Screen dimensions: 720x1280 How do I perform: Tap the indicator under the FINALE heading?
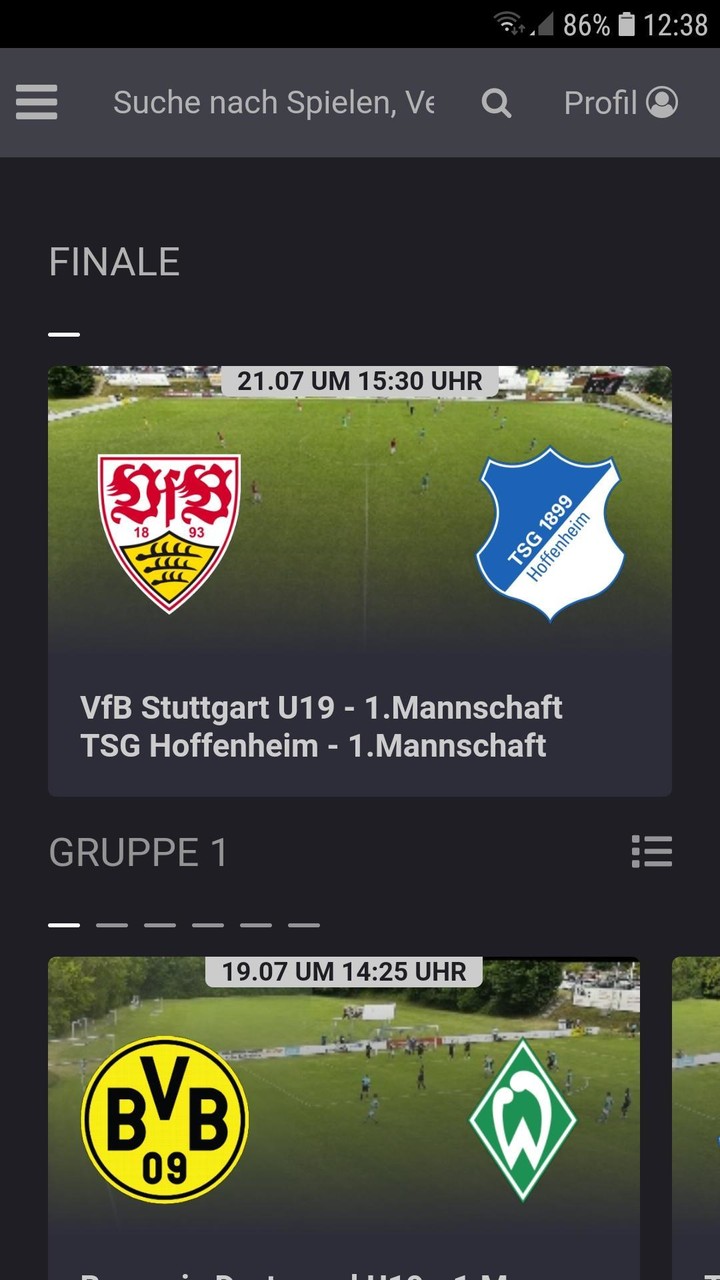pos(66,331)
